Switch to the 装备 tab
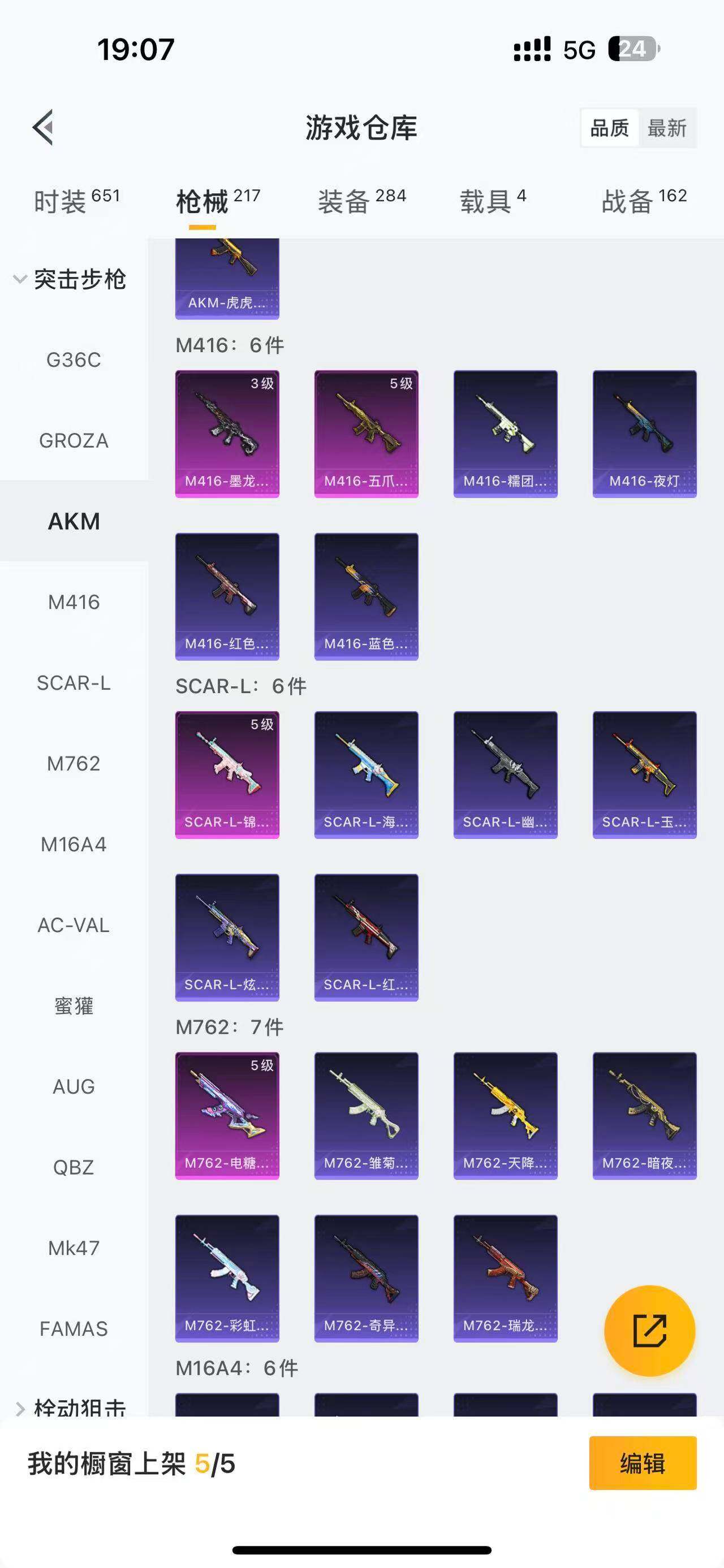The image size is (724, 1568). [x=361, y=201]
